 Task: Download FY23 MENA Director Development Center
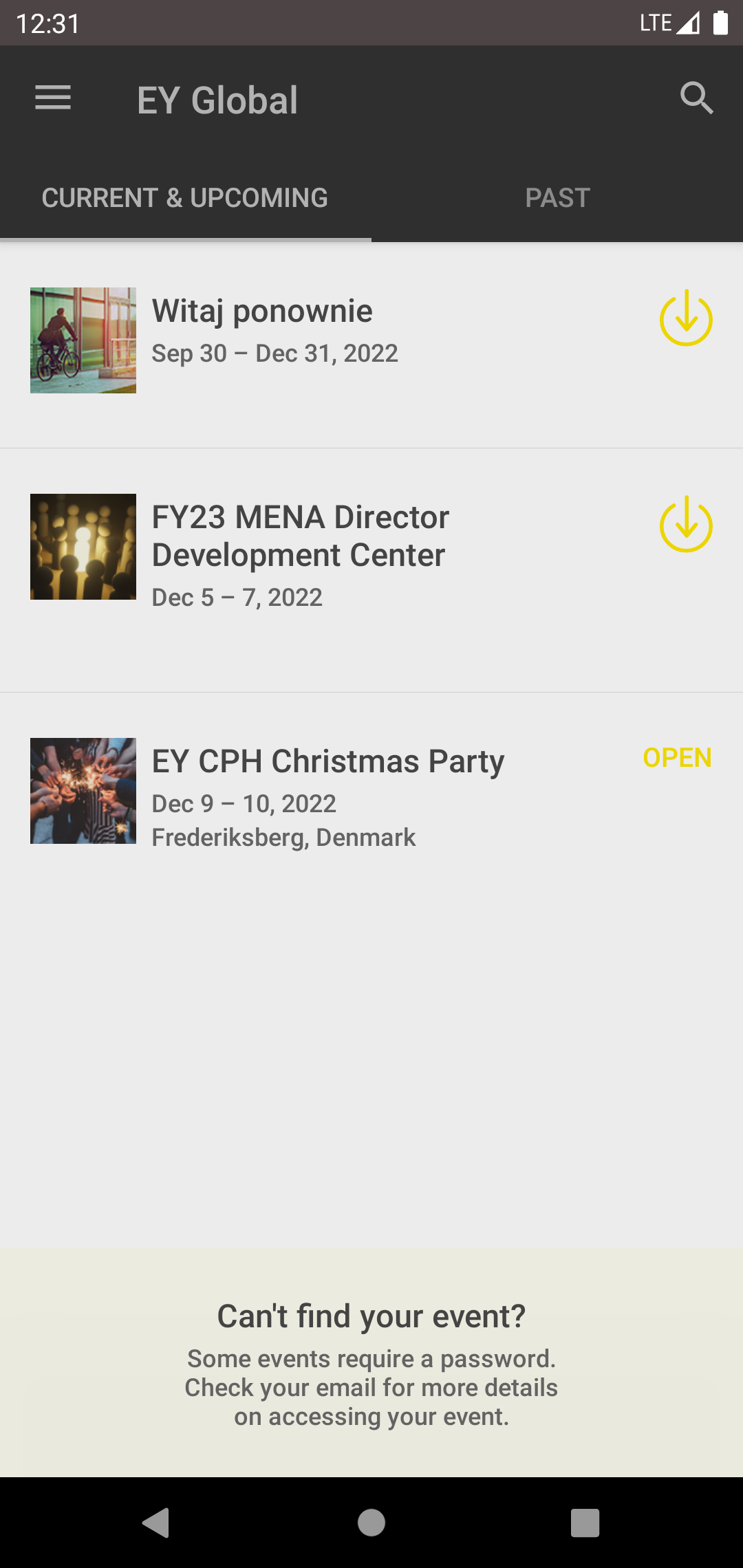pyautogui.click(x=686, y=525)
